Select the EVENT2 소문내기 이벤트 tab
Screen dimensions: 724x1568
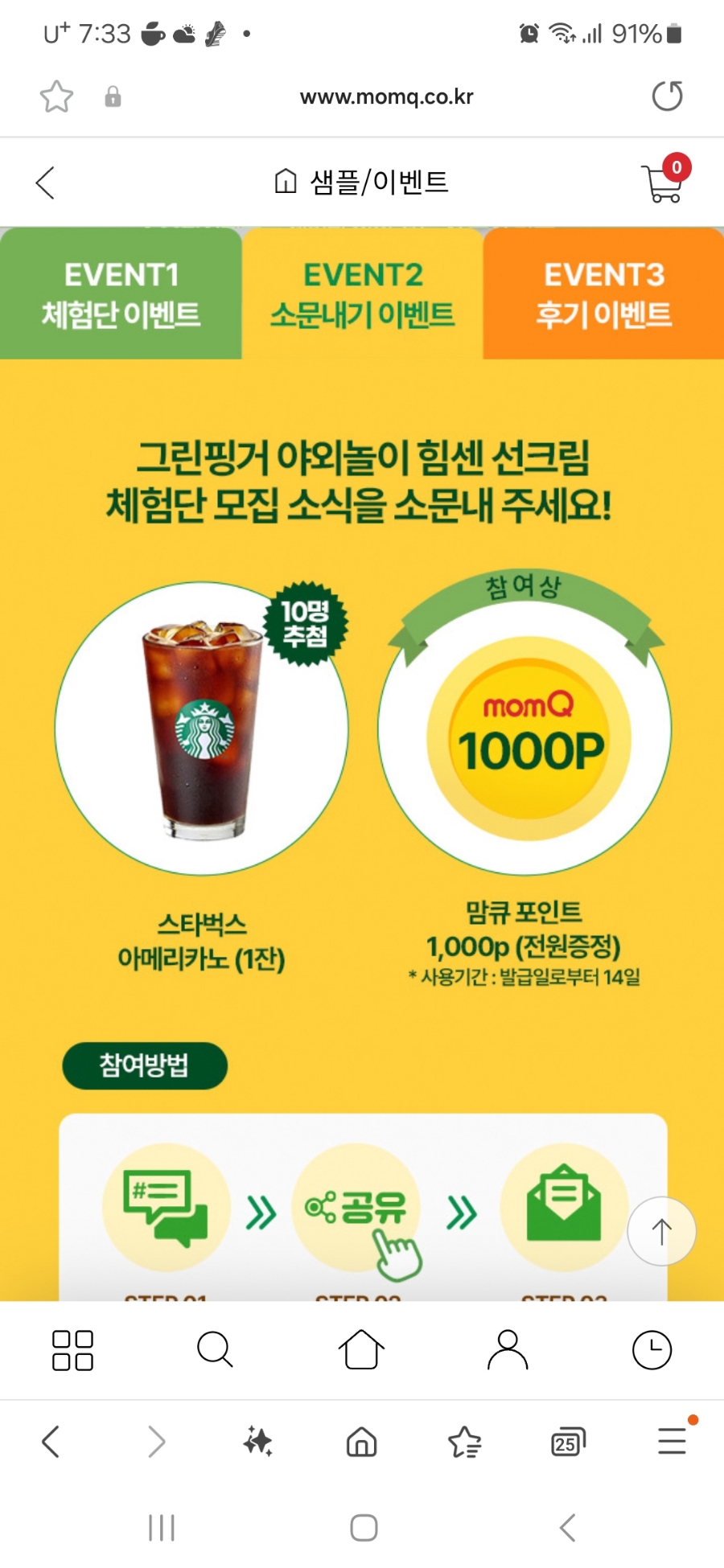tap(362, 294)
